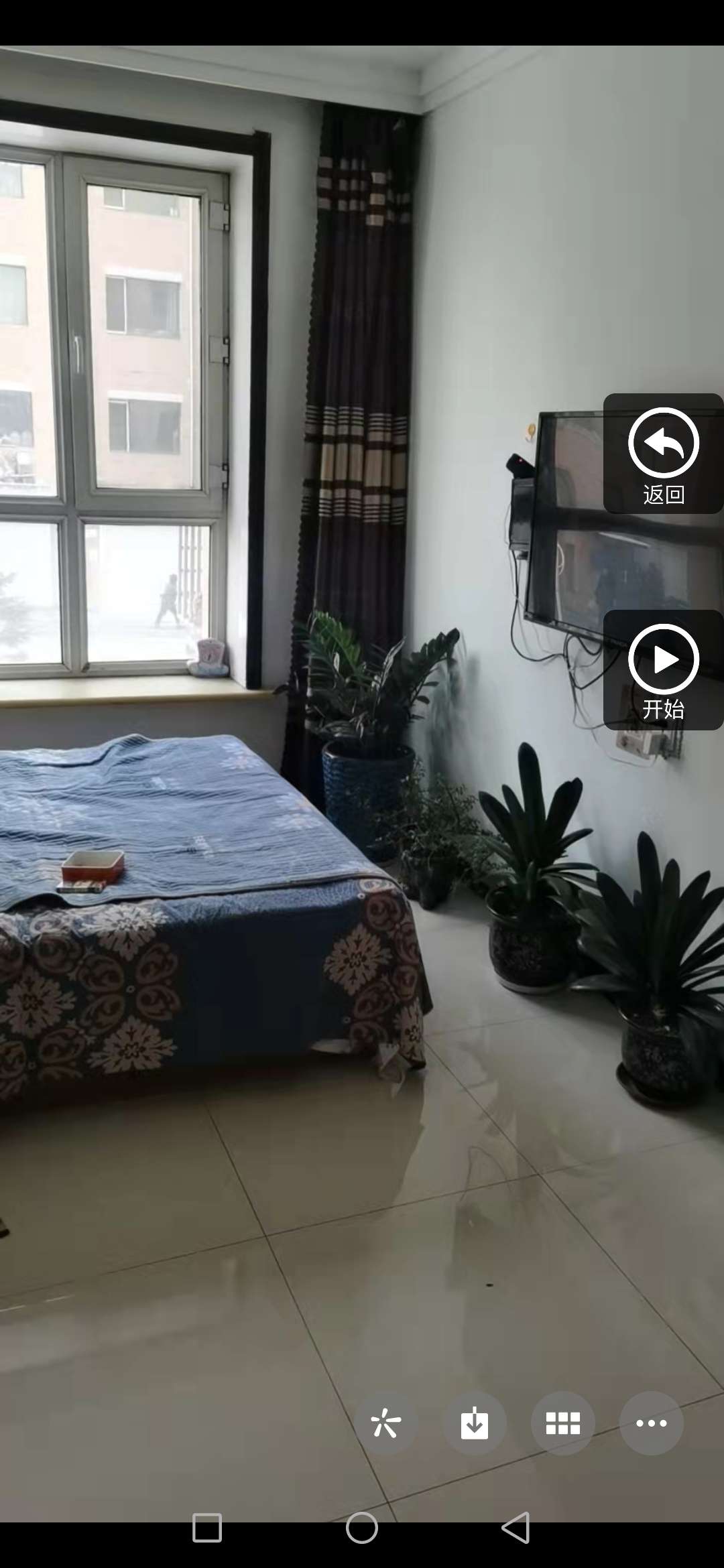This screenshot has height=1568, width=724.
Task: Go to the system home screen
Action: (x=362, y=1528)
